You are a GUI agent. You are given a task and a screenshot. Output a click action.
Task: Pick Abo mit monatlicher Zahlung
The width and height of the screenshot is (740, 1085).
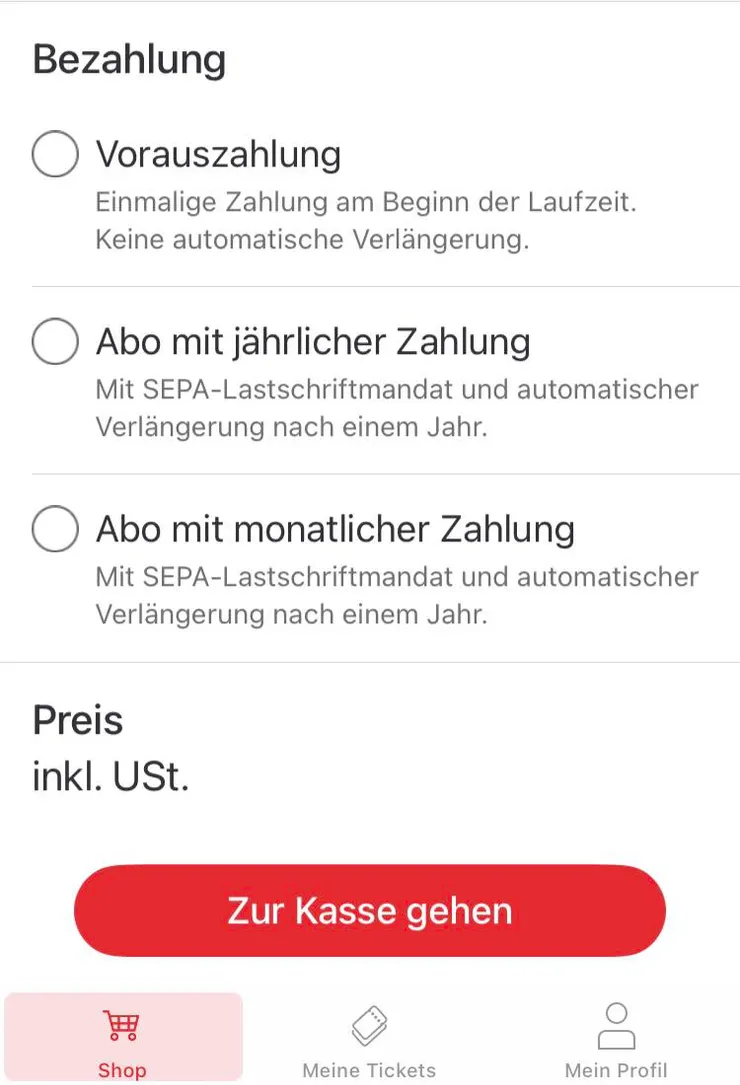coord(55,529)
